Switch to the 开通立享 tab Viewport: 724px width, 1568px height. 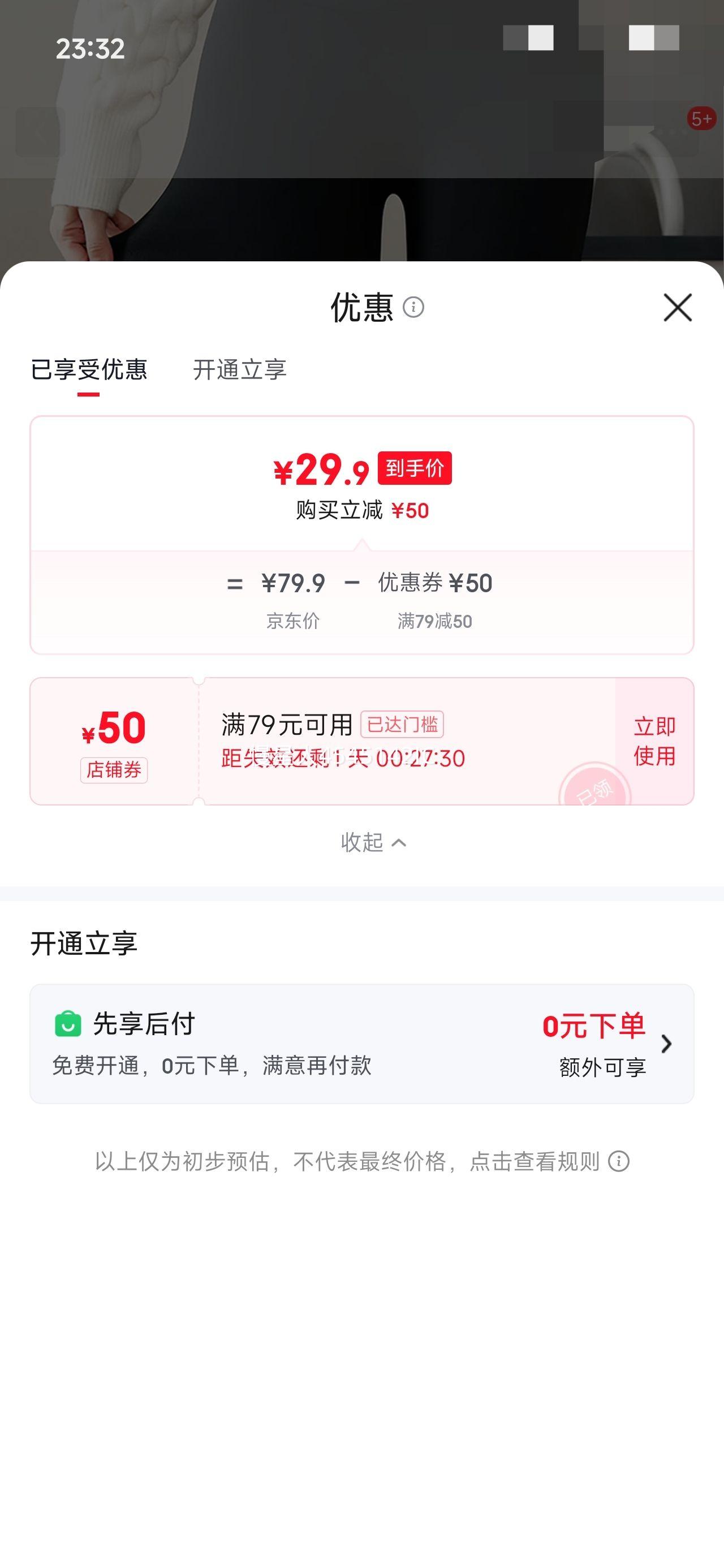click(240, 369)
